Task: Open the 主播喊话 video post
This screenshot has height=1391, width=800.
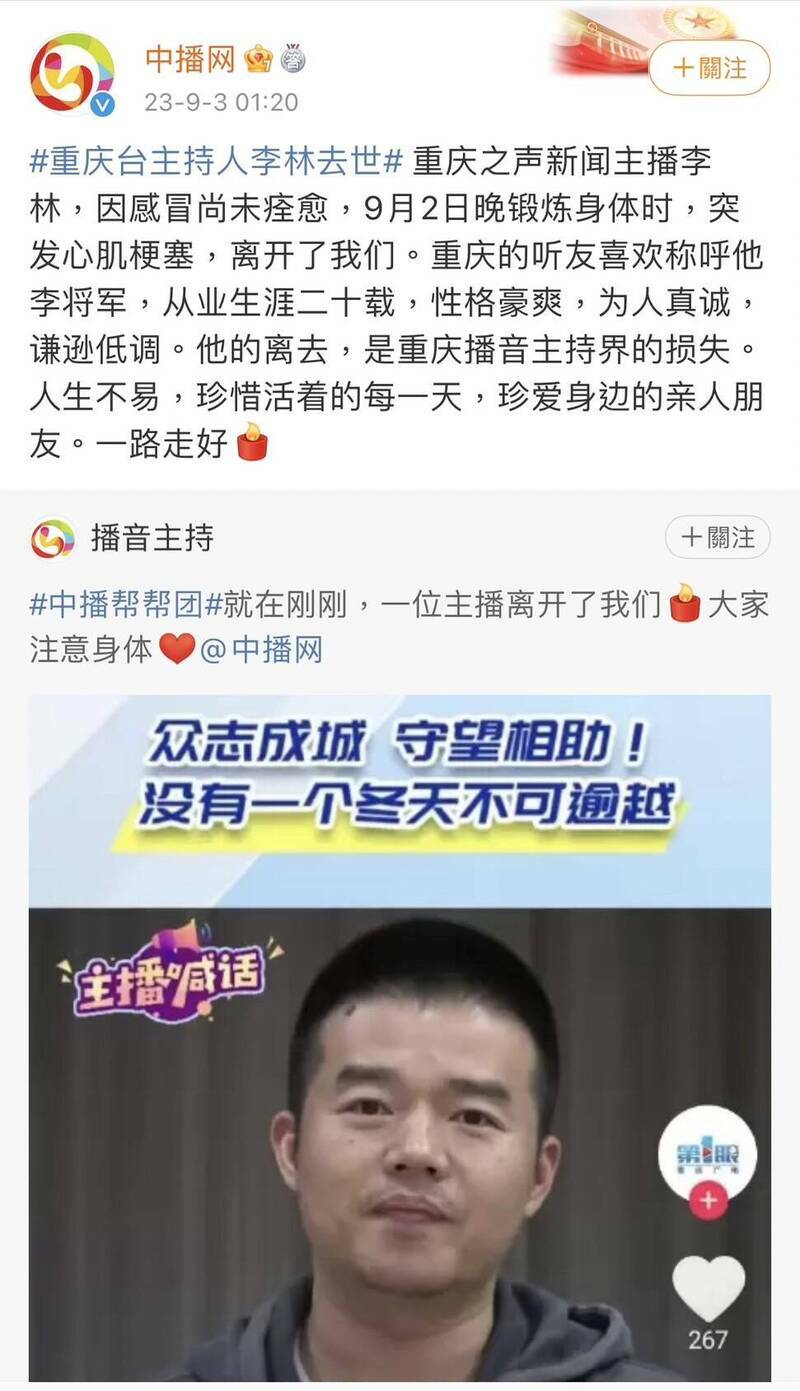Action: pos(399,1037)
